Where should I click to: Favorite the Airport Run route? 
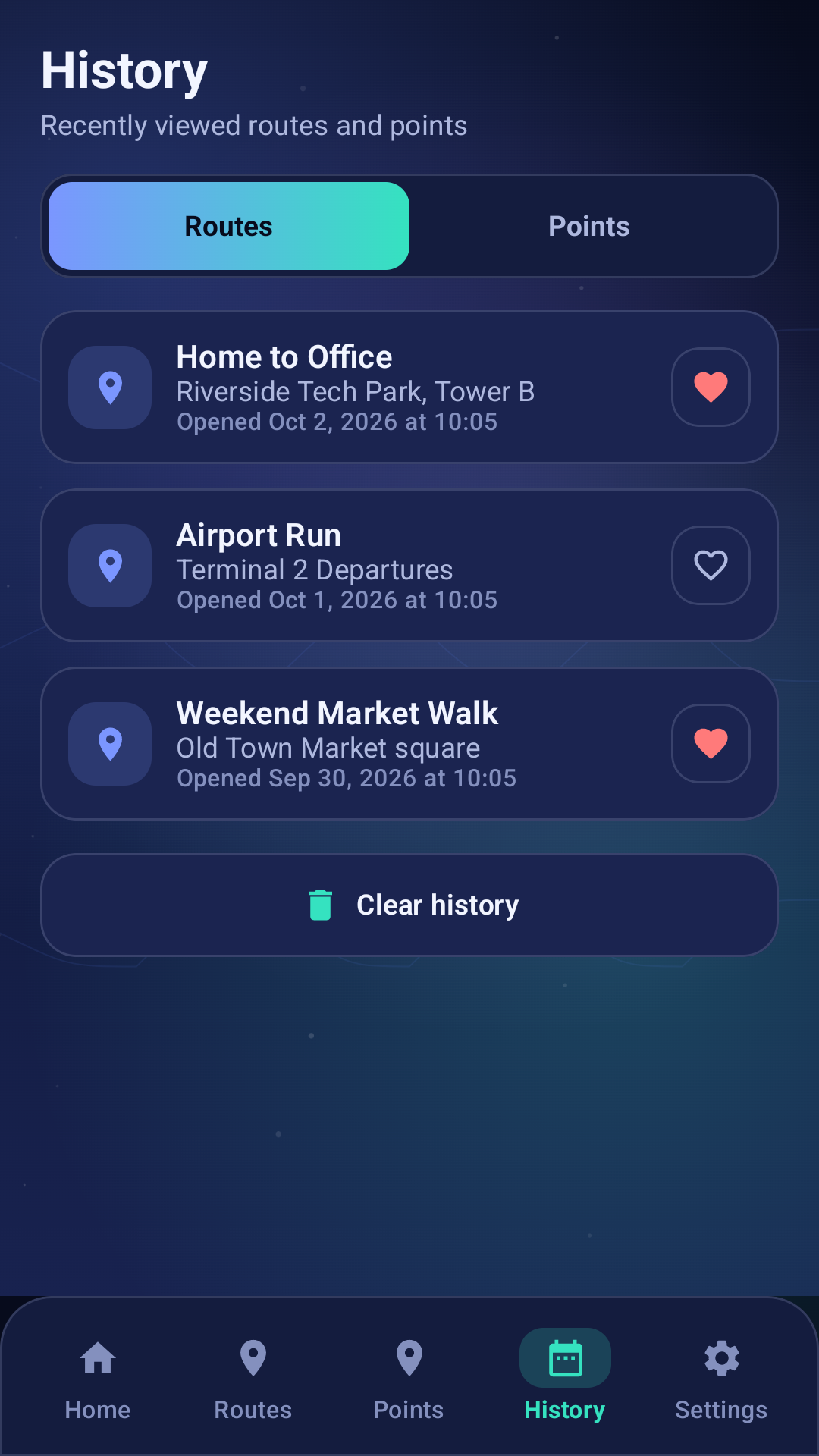pyautogui.click(x=711, y=565)
